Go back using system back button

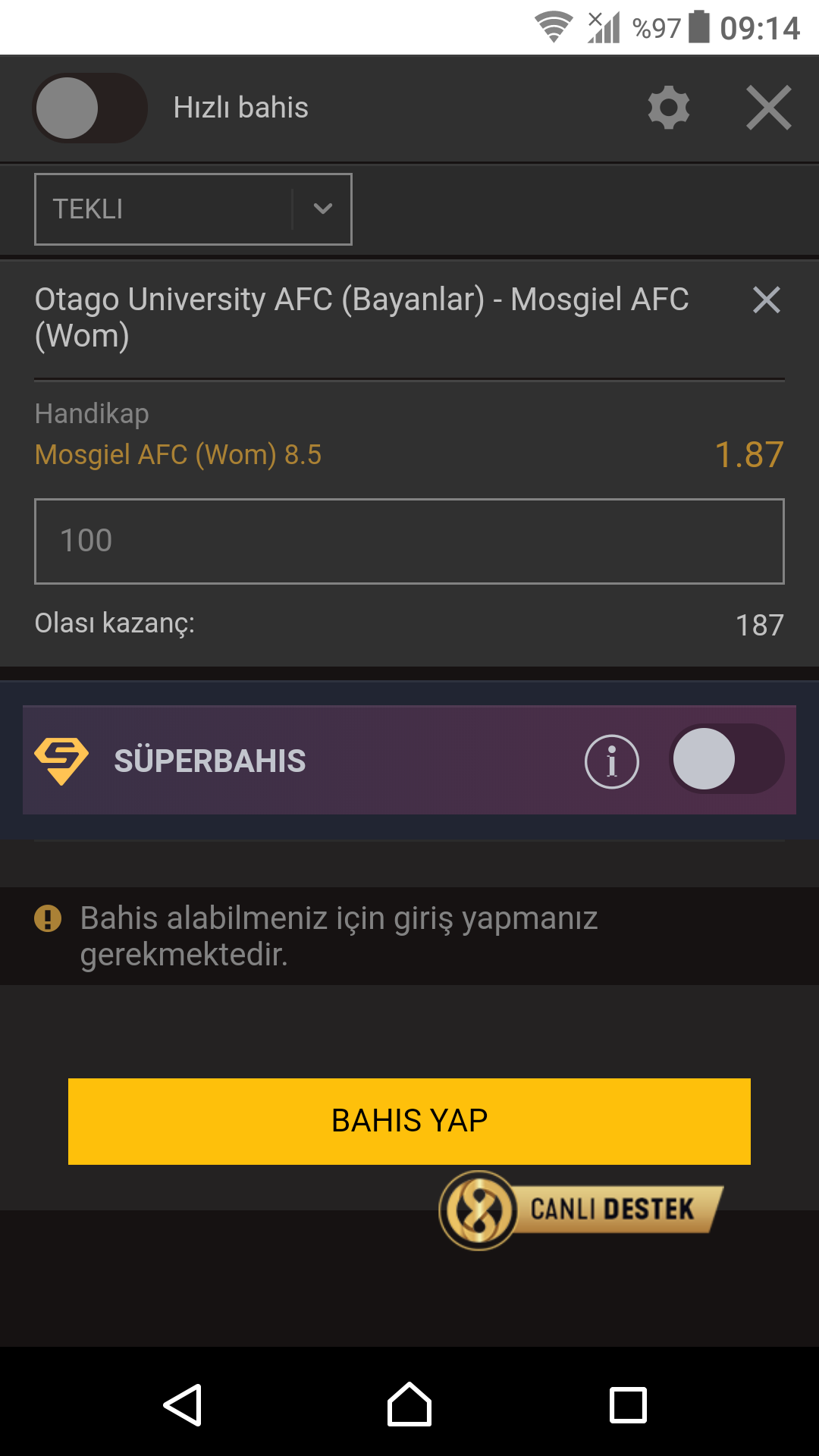coord(183,1405)
